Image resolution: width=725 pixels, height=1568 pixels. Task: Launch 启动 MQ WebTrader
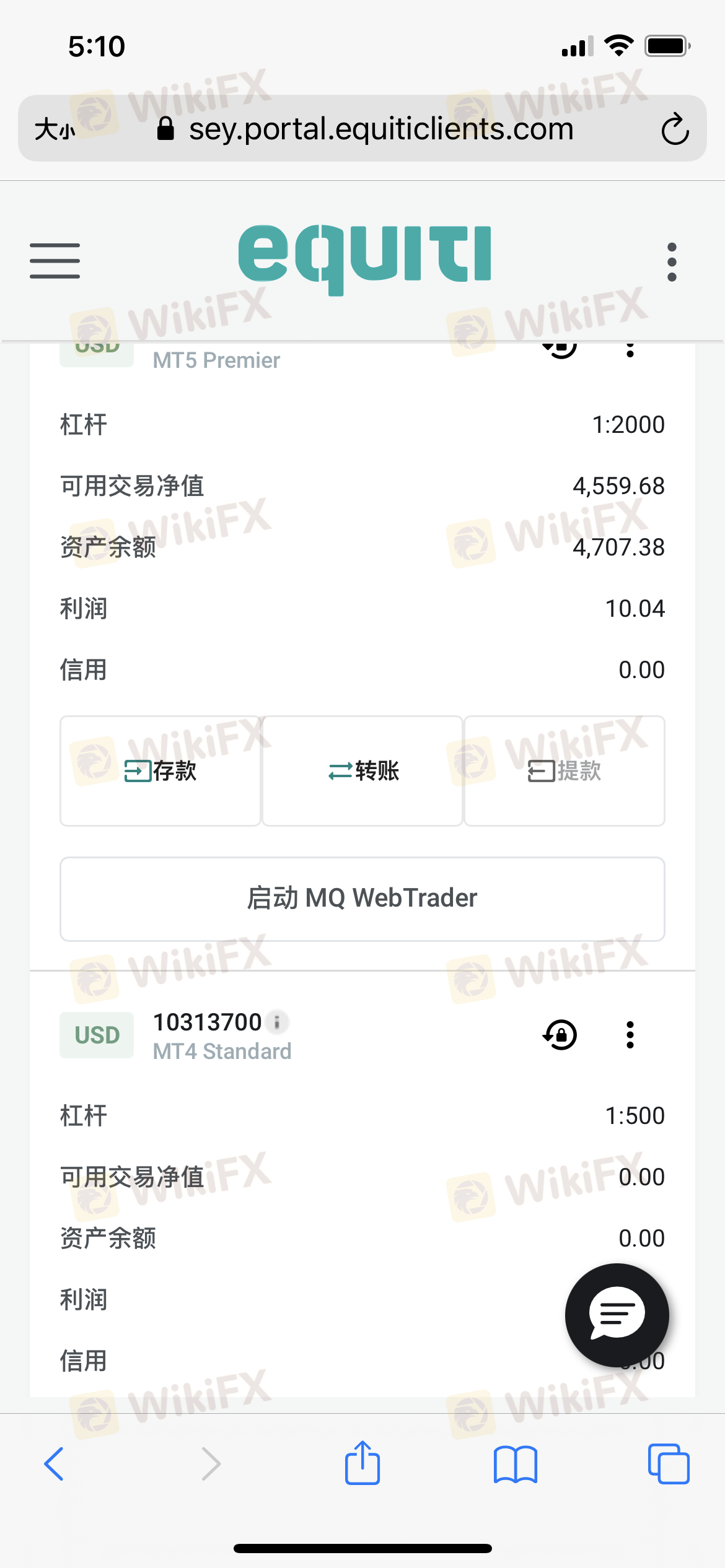pos(362,899)
